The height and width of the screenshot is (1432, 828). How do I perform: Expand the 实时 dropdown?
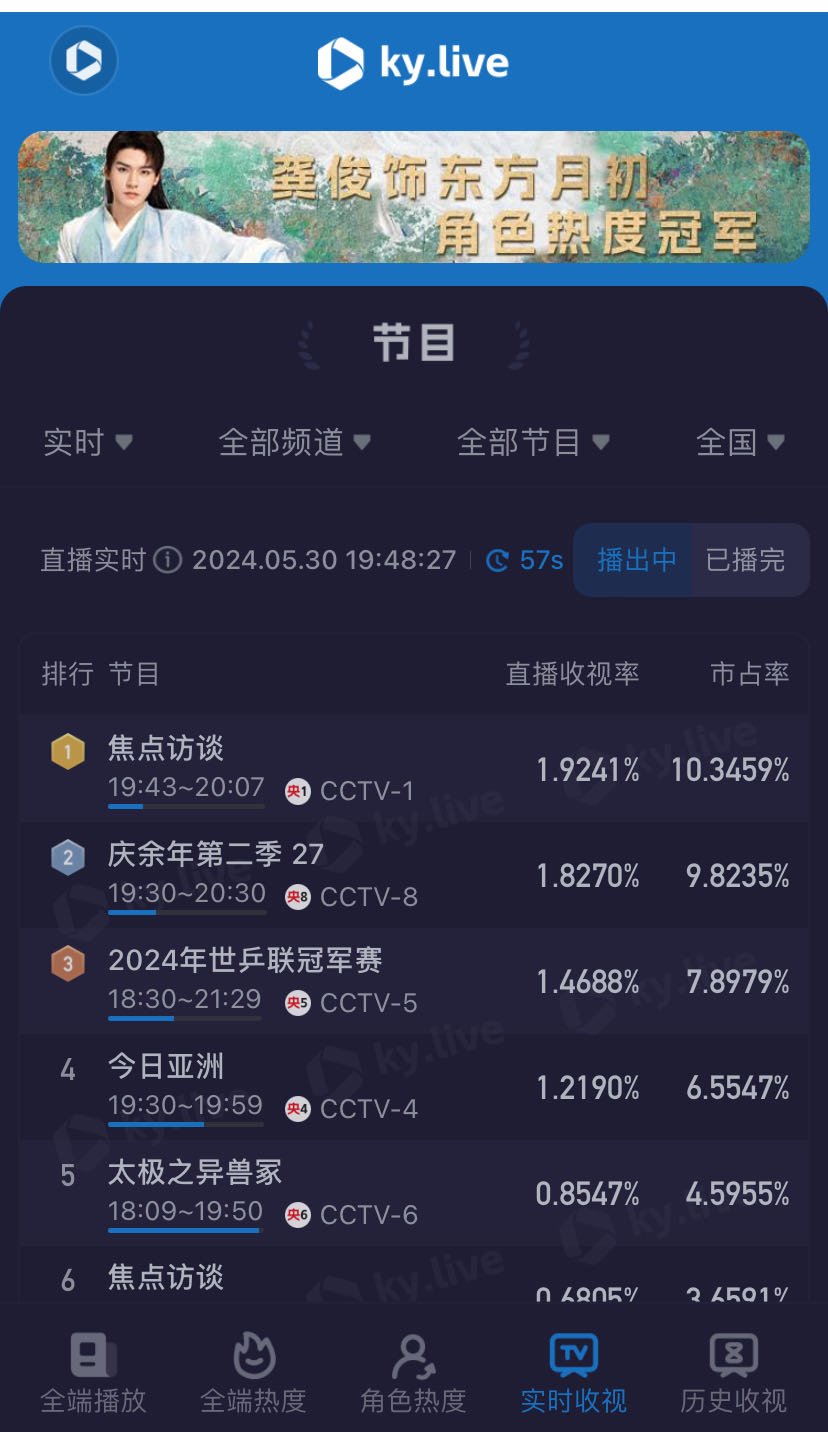[x=88, y=441]
